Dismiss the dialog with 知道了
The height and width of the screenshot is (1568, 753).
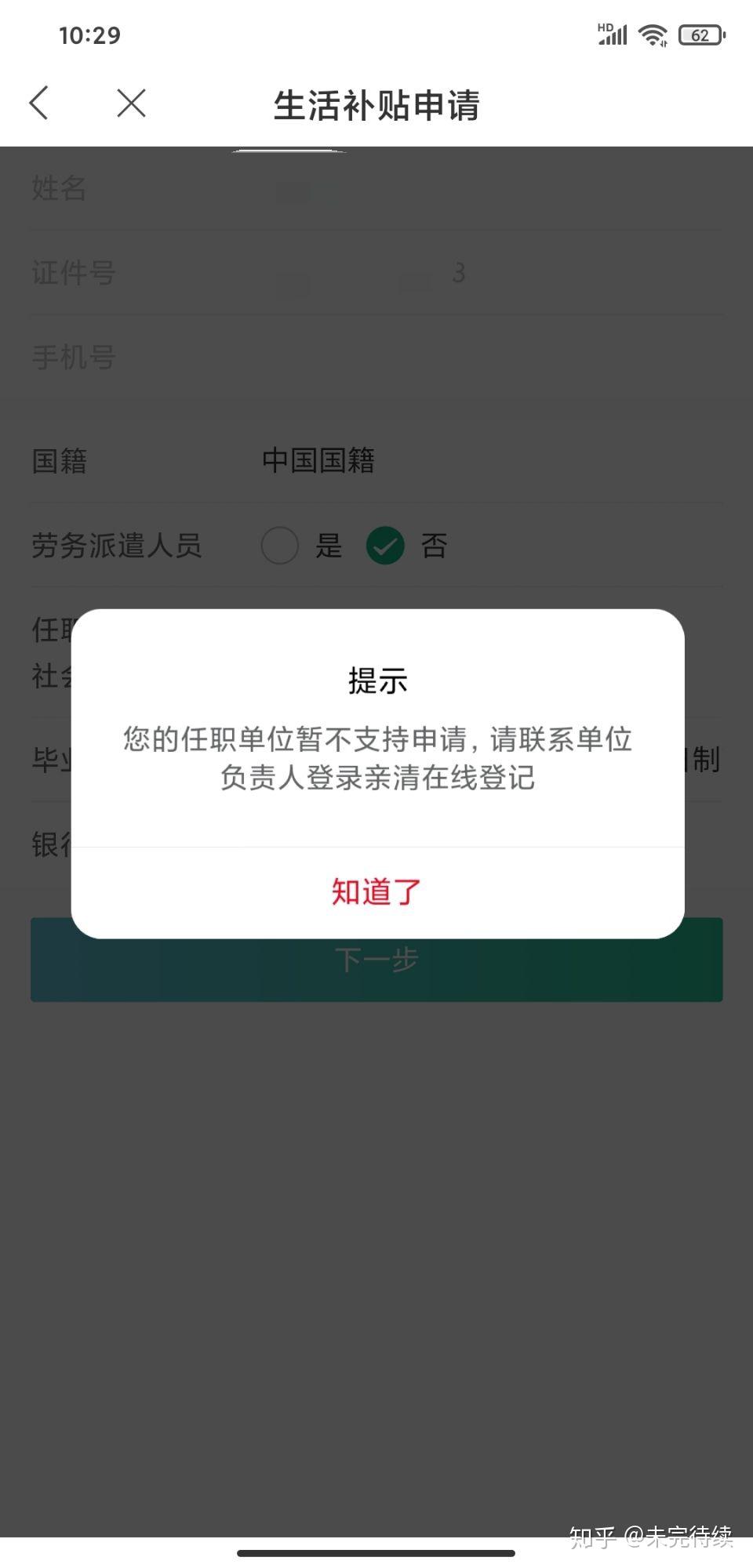[x=376, y=892]
